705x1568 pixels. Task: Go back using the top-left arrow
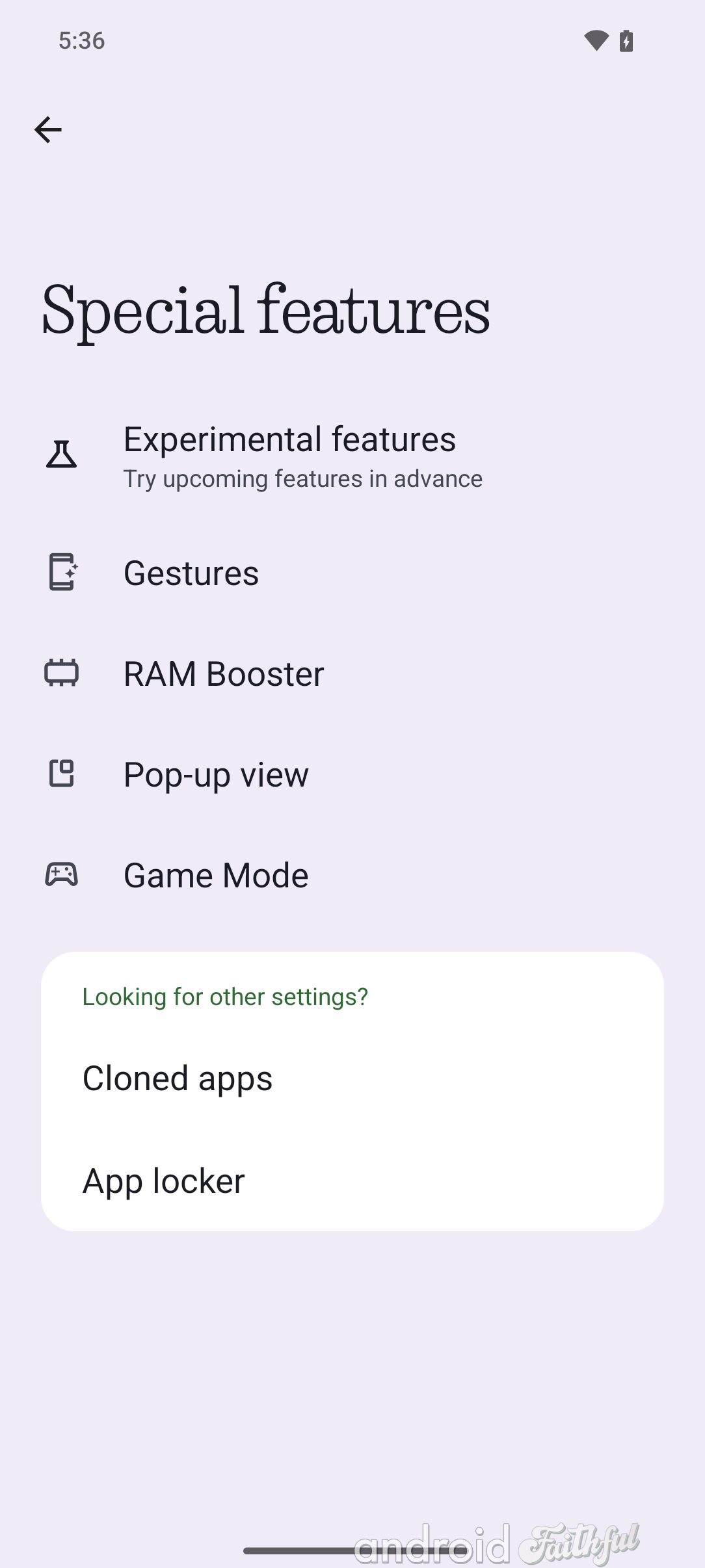pos(48,130)
